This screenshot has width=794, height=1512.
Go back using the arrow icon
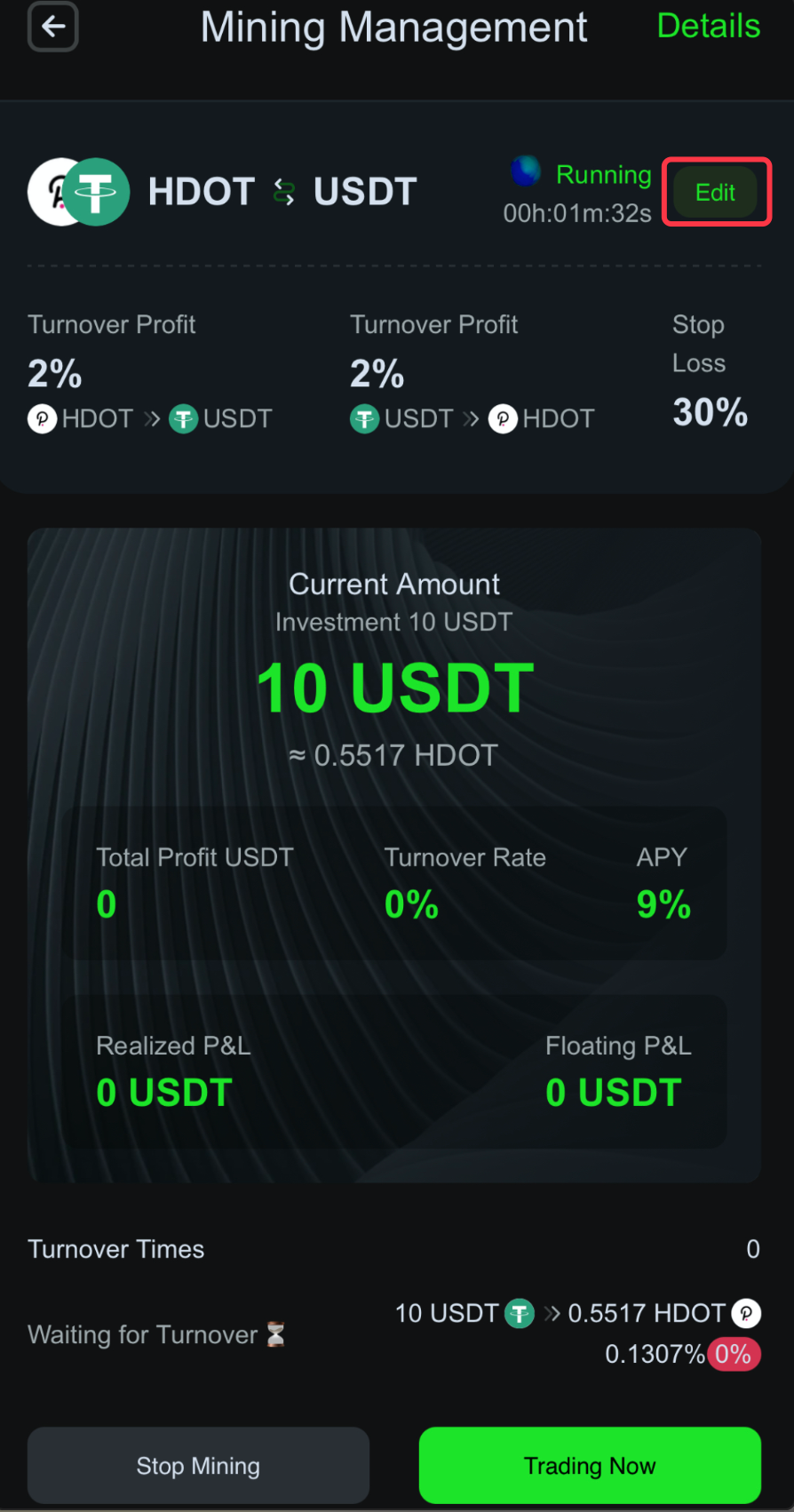point(53,27)
